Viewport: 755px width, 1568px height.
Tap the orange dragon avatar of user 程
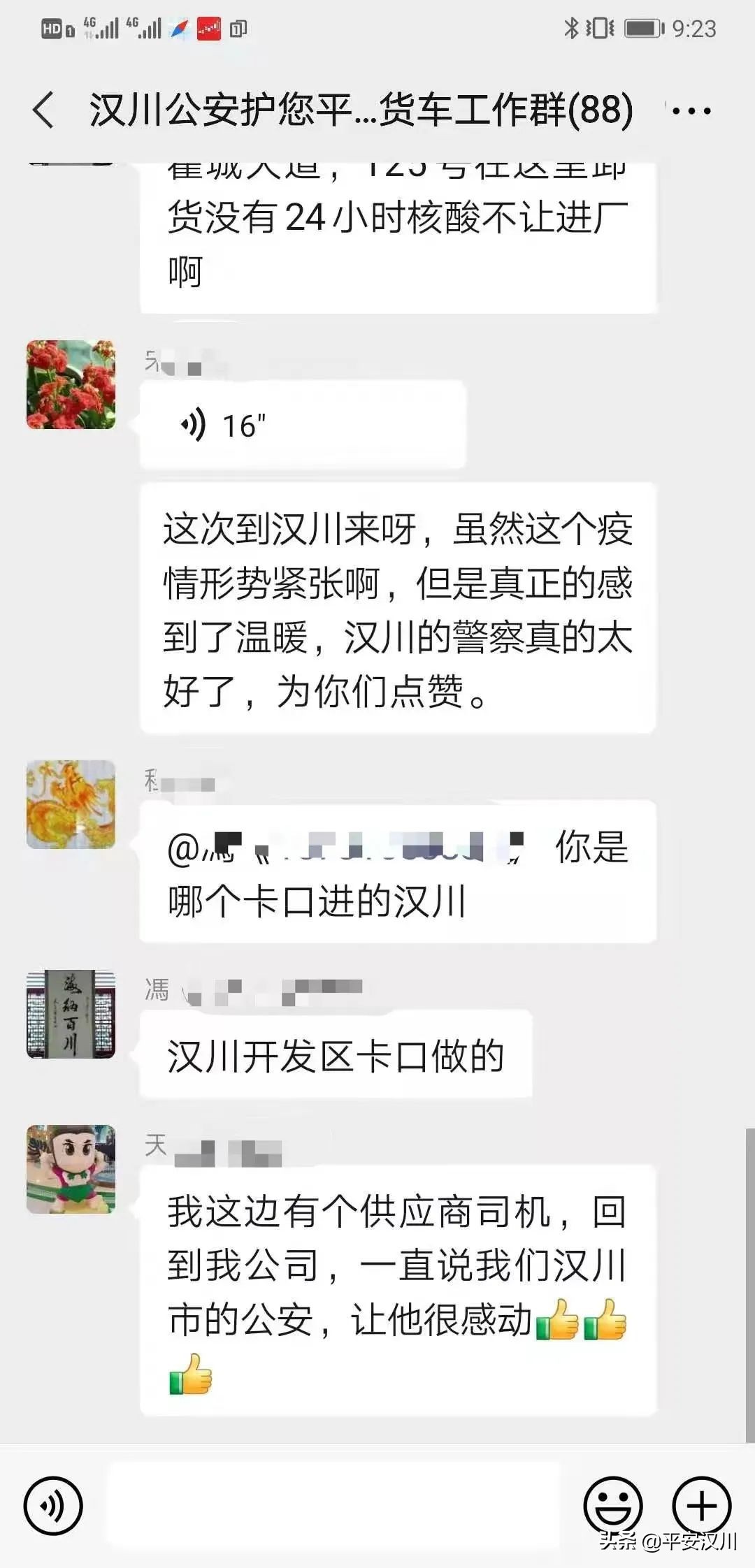tap(70, 804)
